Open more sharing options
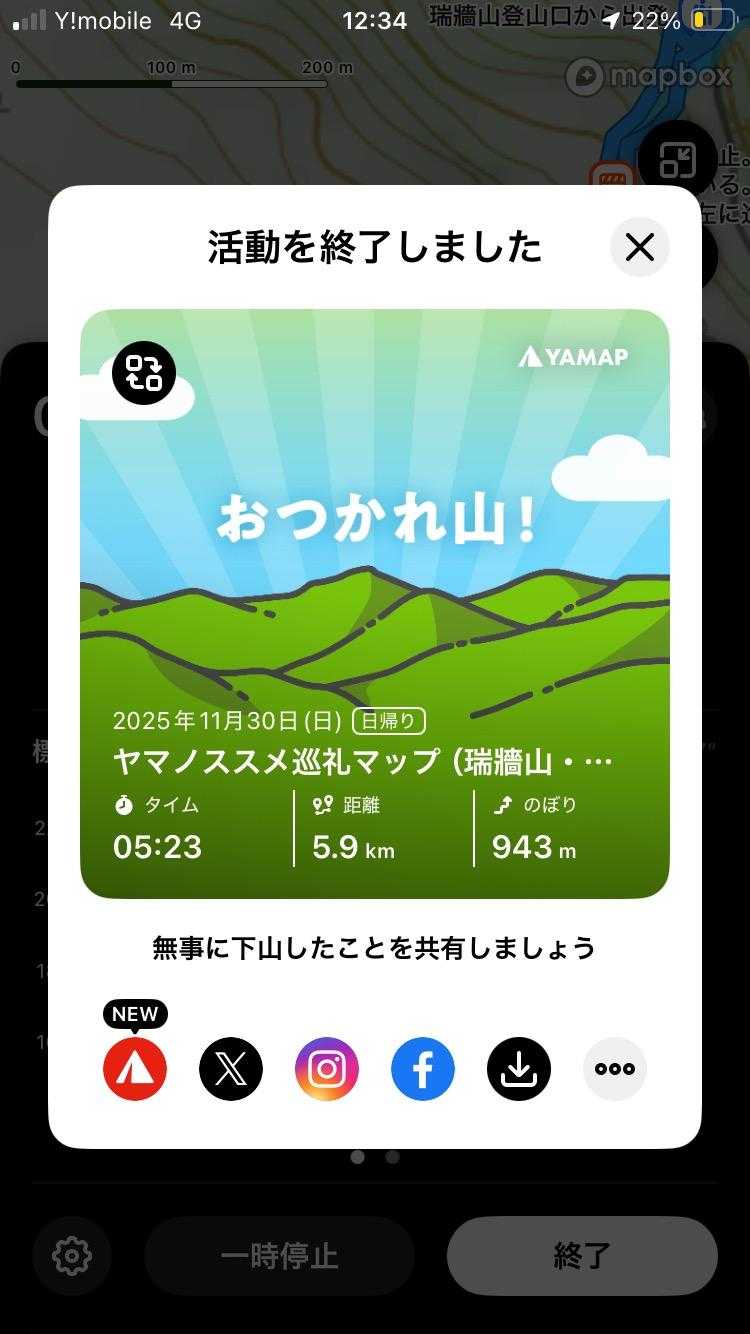 [x=615, y=1069]
